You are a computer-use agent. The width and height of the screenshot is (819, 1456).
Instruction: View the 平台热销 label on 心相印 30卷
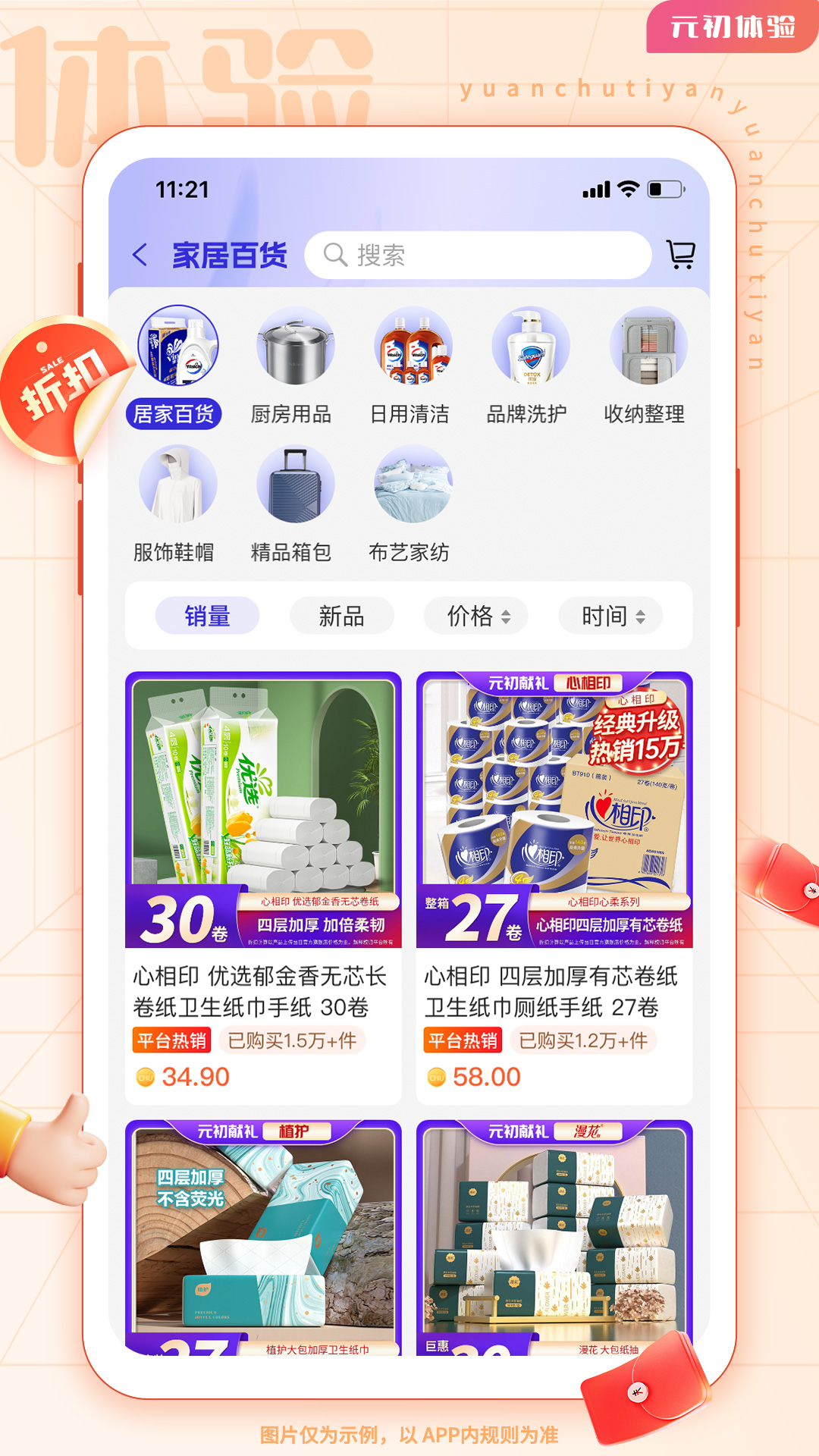point(172,1041)
